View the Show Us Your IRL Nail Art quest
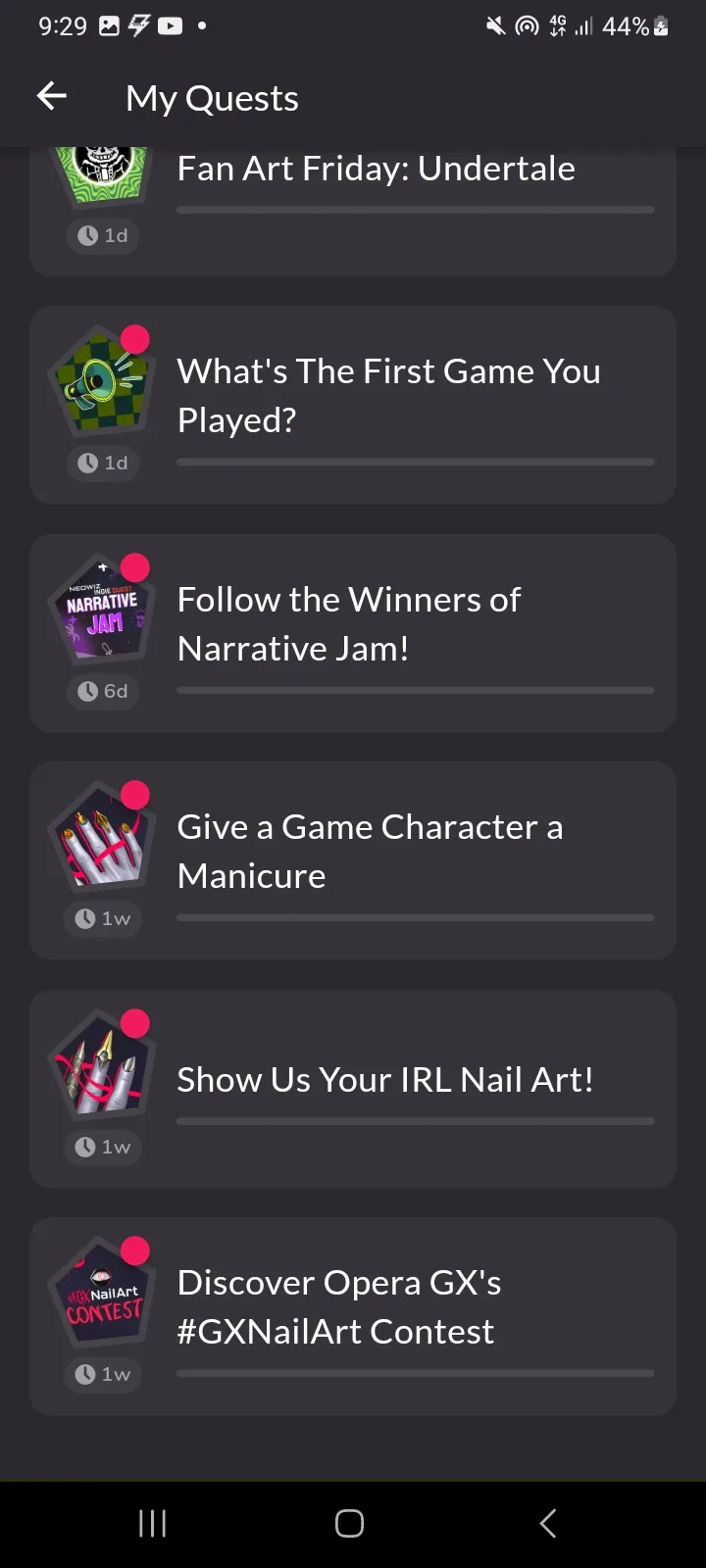 pyautogui.click(x=384, y=1080)
